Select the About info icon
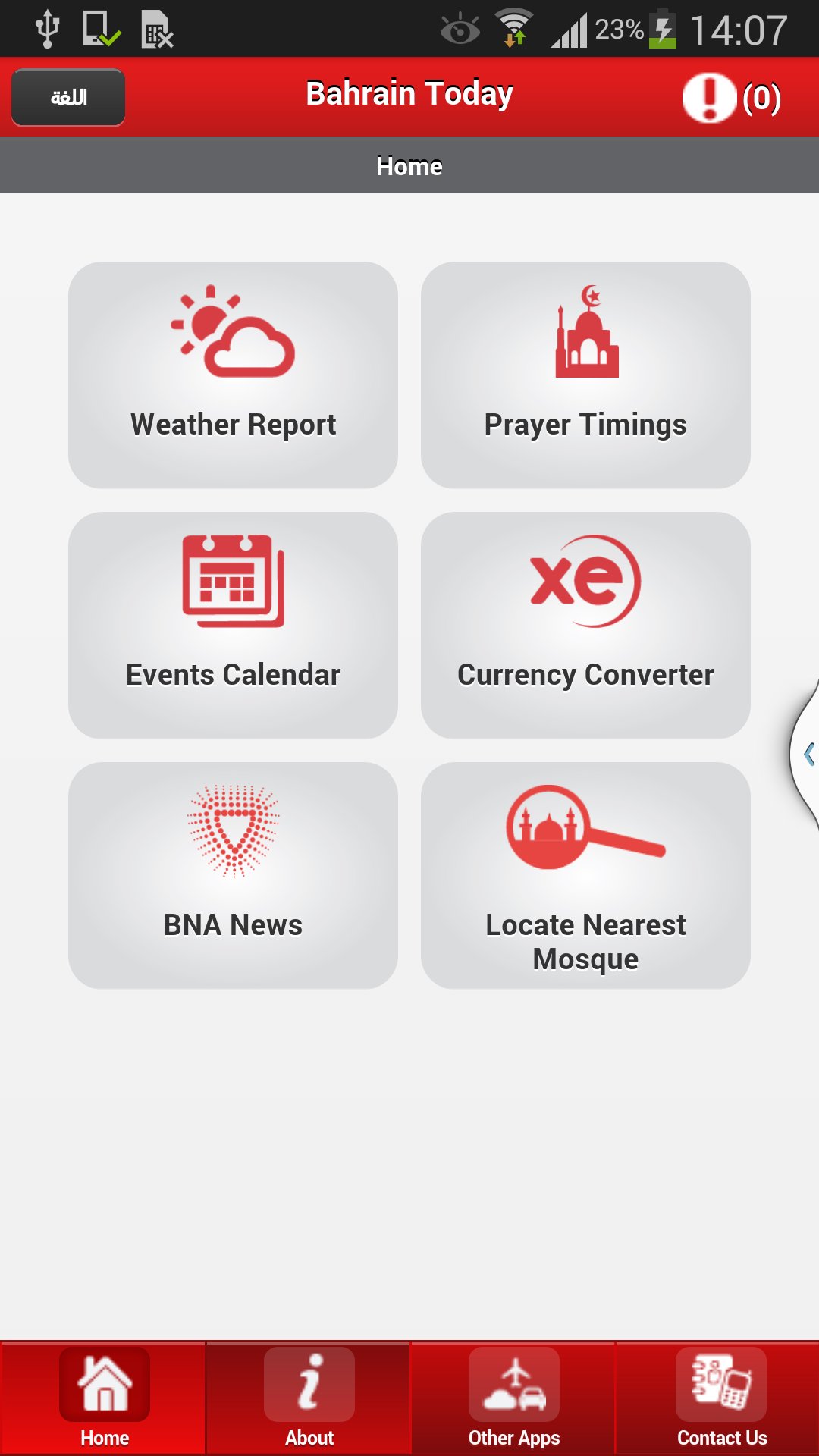This screenshot has height=1456, width=819. coord(309,1384)
